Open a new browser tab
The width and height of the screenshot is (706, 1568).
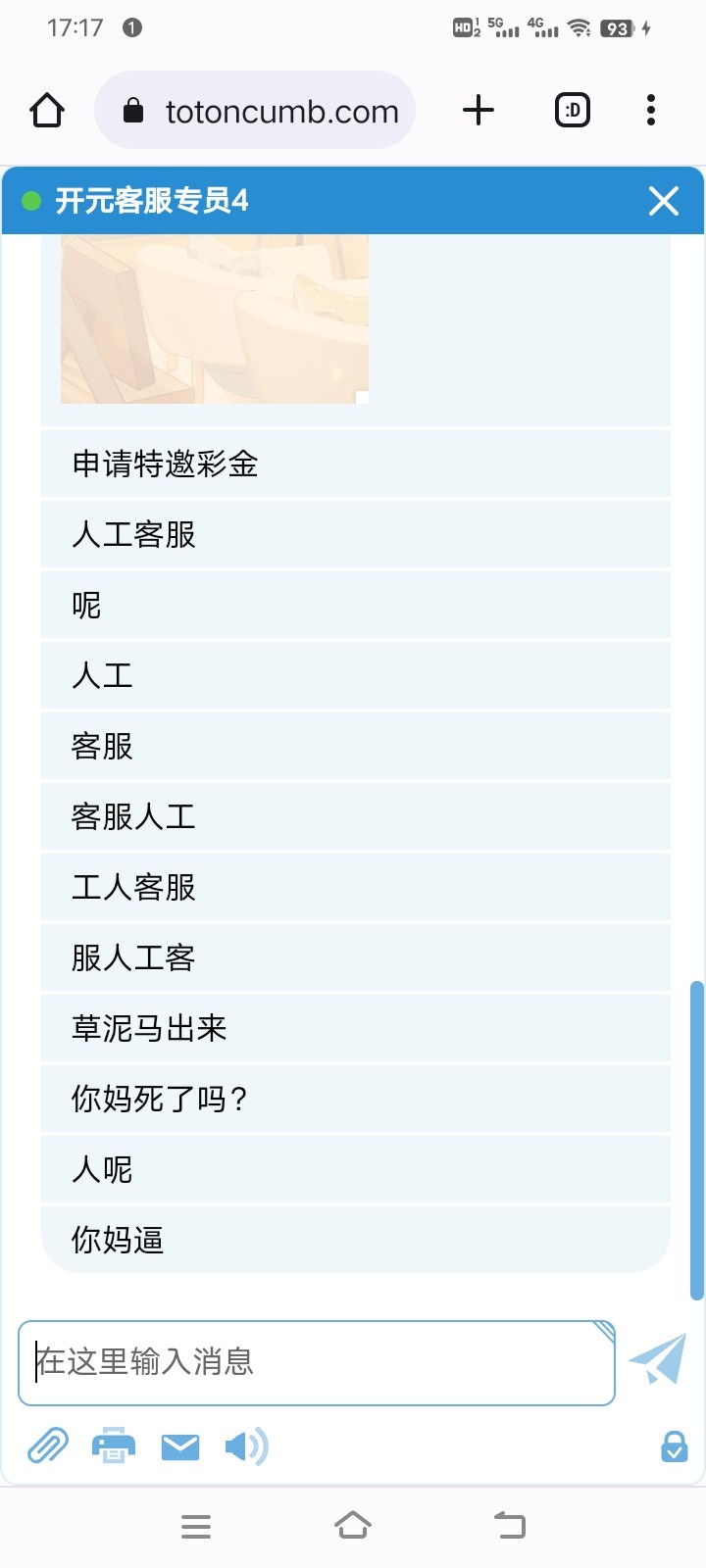[x=478, y=110]
